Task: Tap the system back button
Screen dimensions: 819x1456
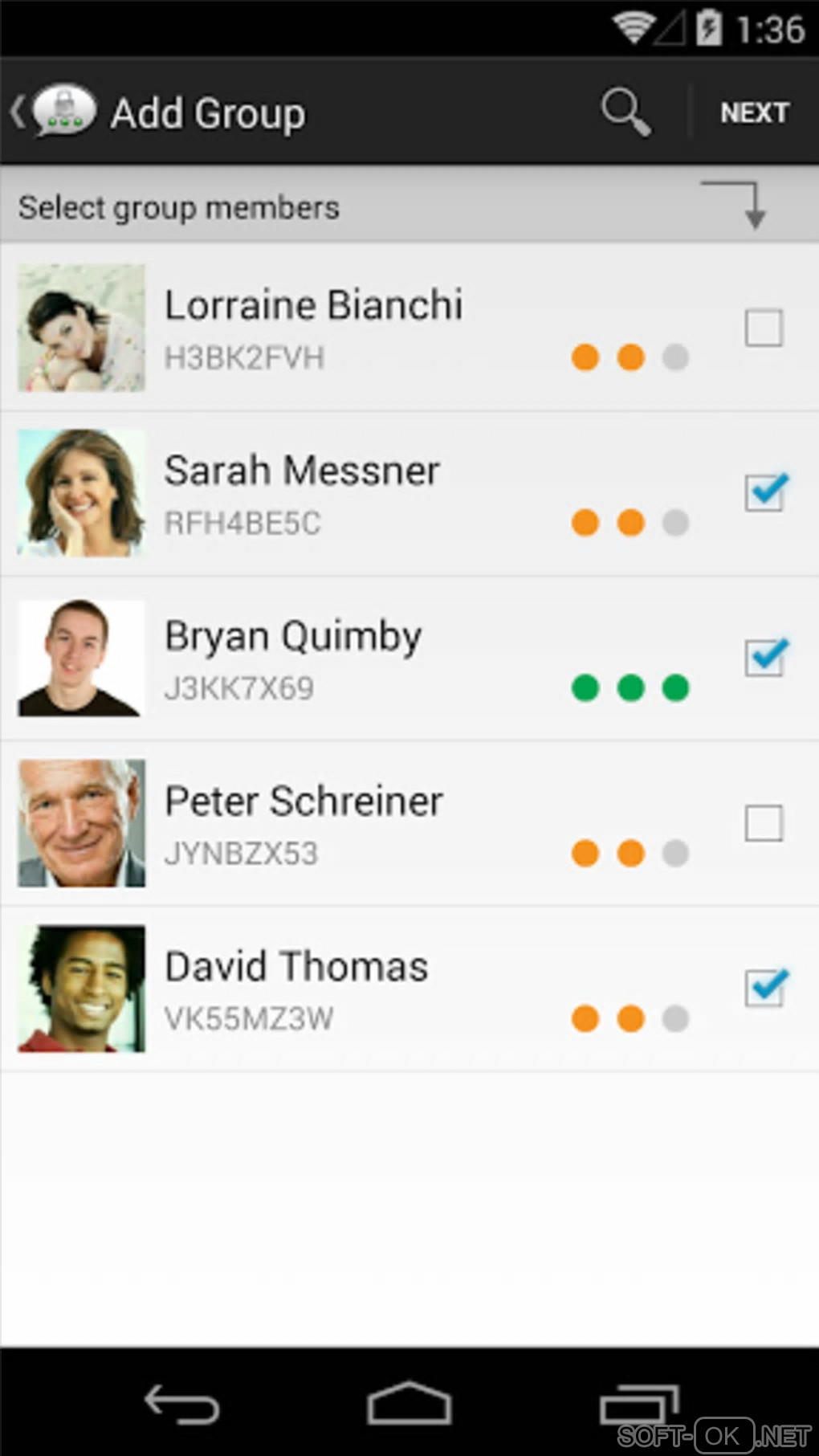Action: point(181,1405)
